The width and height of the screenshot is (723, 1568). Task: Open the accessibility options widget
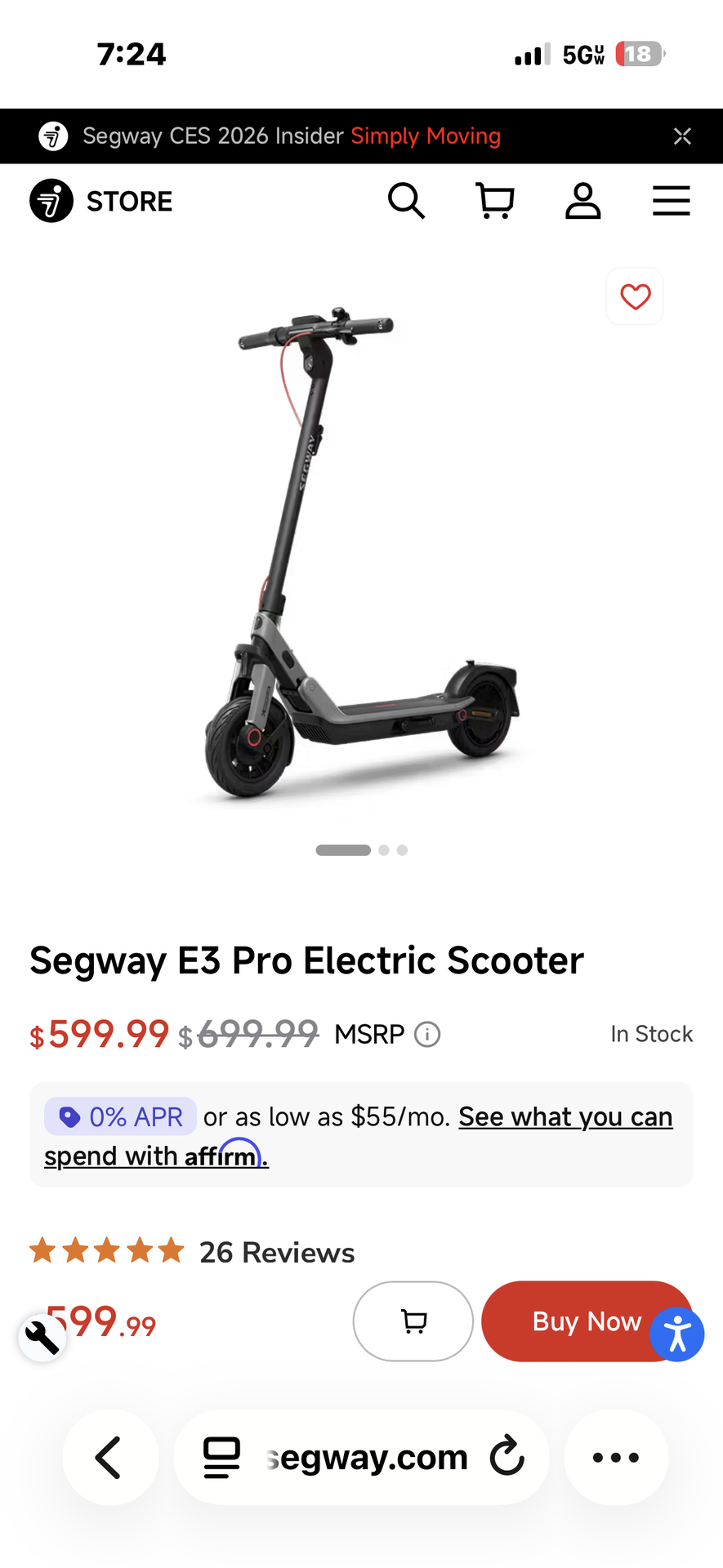tap(677, 1334)
